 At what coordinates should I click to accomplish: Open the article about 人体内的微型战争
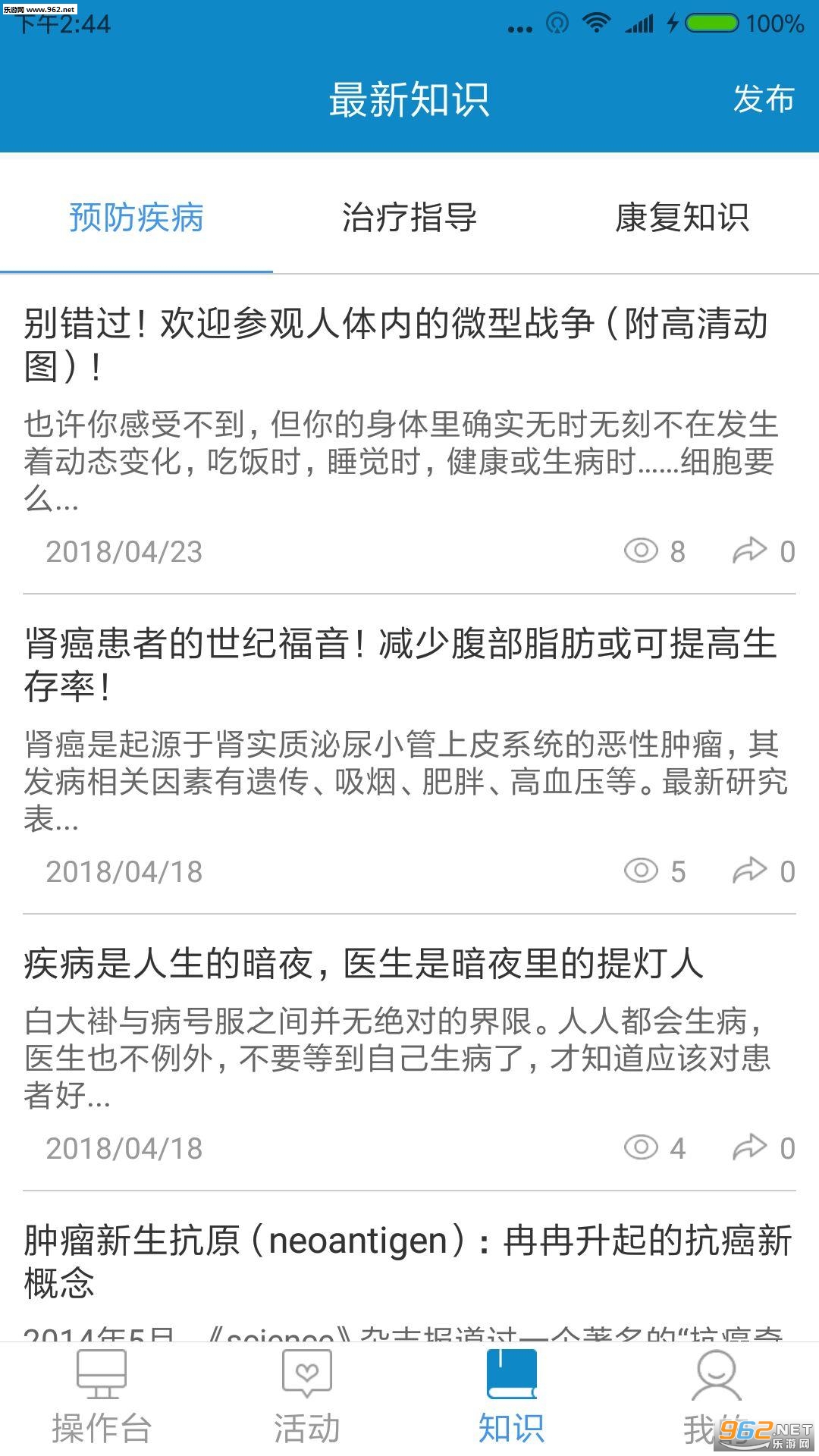point(396,345)
